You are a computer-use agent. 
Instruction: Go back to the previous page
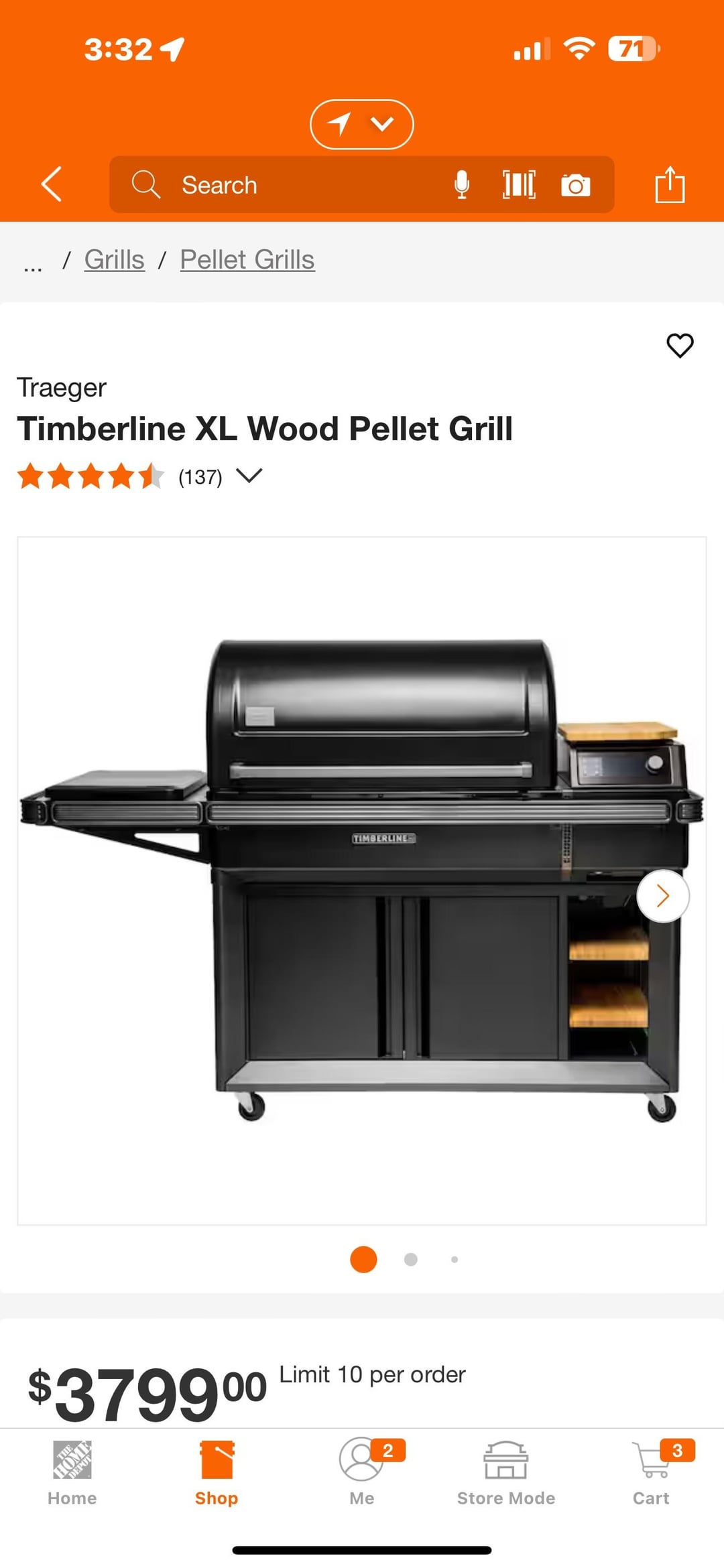[x=52, y=184]
